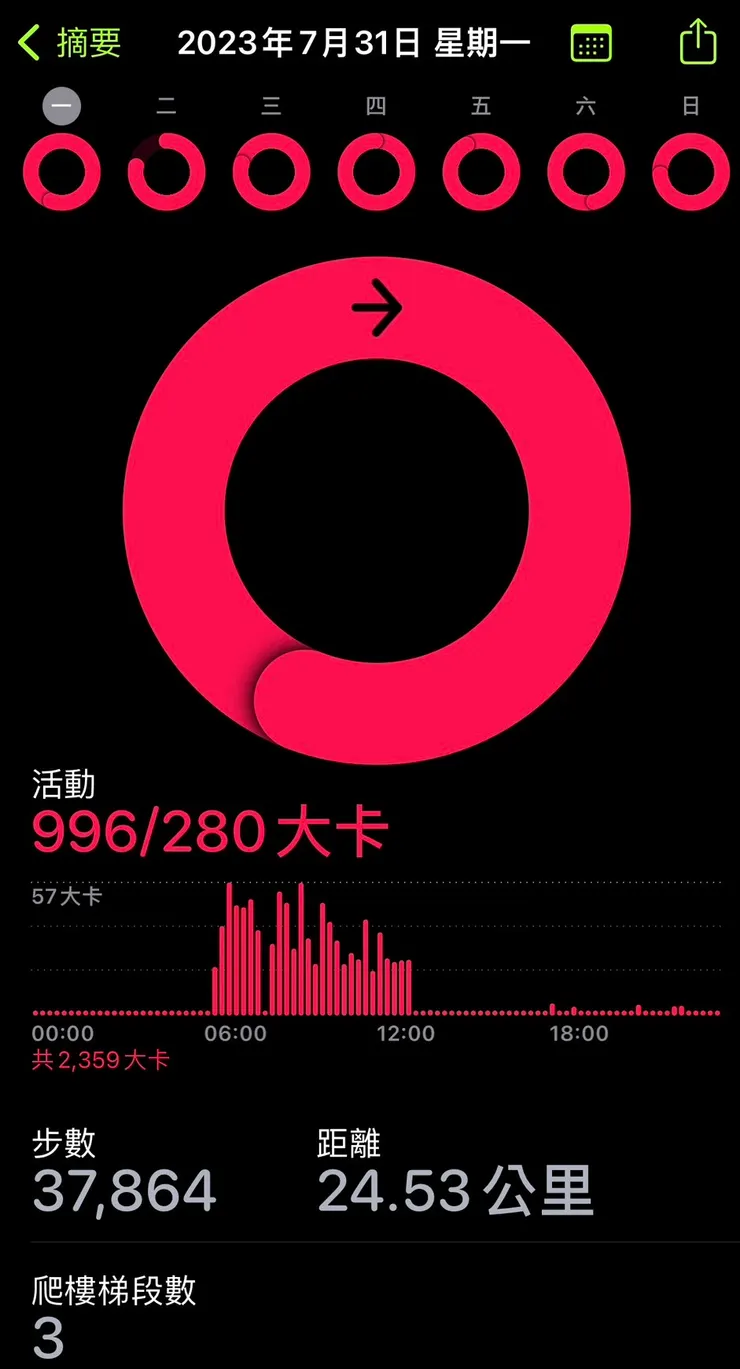Tap the arrow inside the activity ring
Viewport: 740px width, 1369px height.
coord(376,305)
